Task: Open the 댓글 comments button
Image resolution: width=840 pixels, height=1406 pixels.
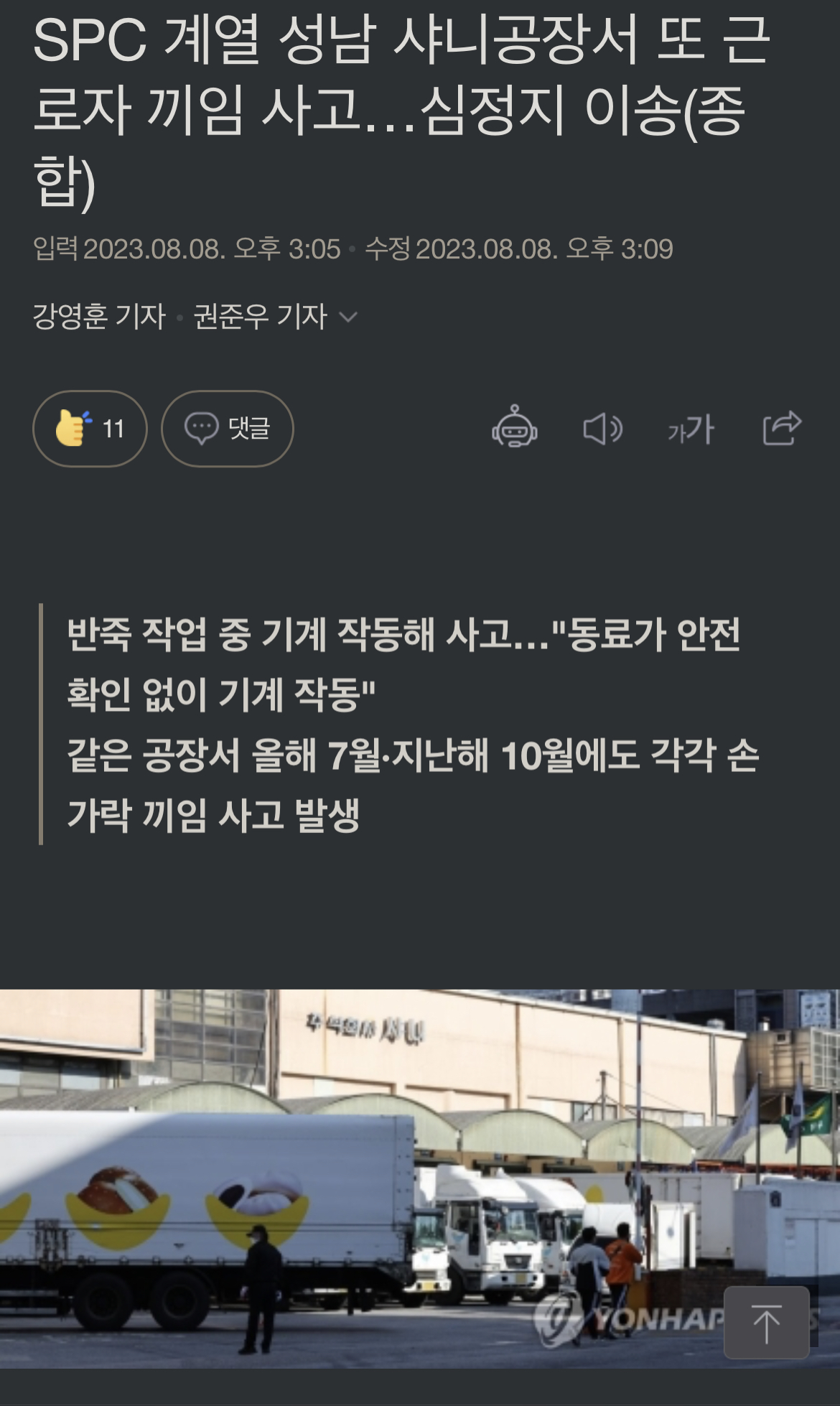Action: (x=227, y=429)
